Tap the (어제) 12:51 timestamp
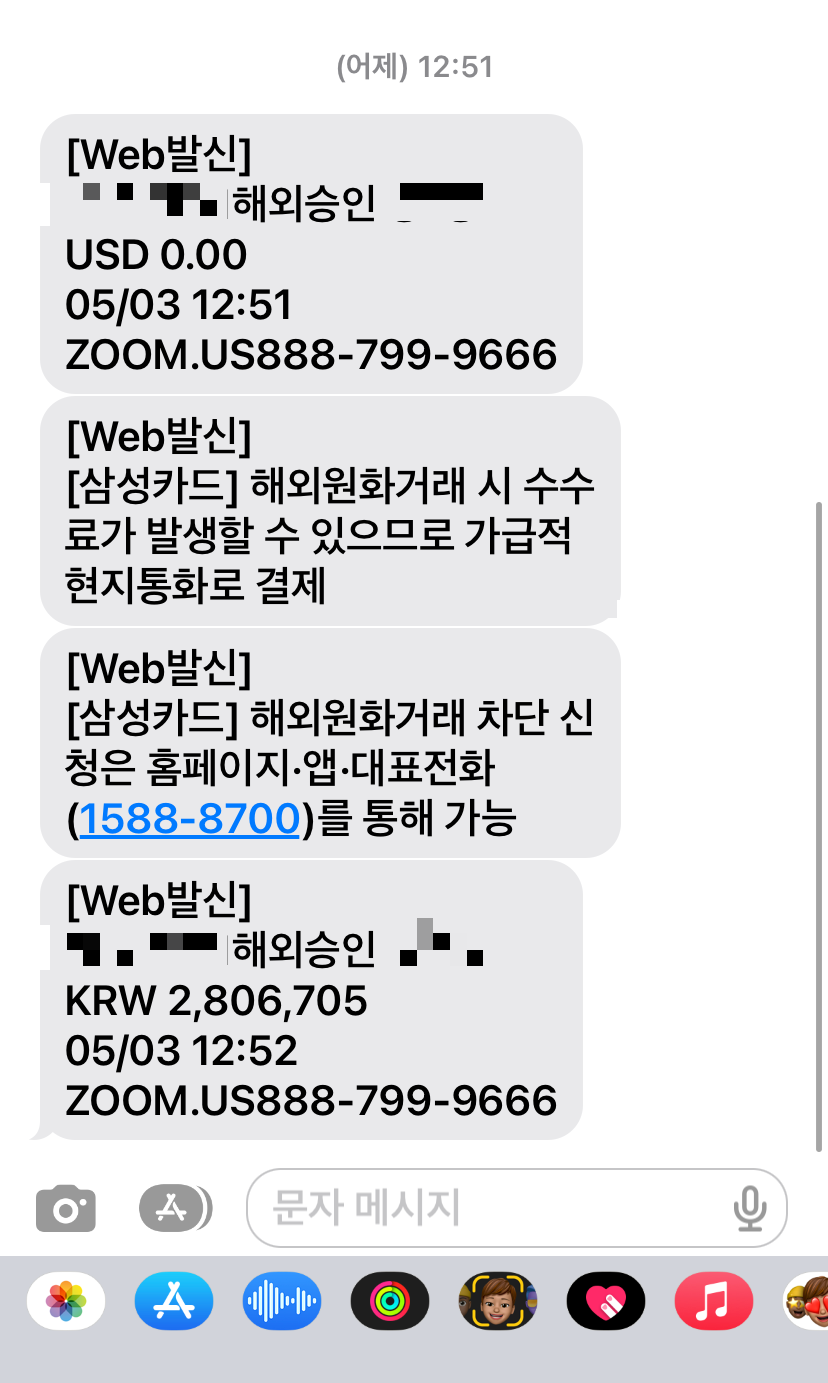Screen dimensions: 828x1383 click(x=414, y=67)
